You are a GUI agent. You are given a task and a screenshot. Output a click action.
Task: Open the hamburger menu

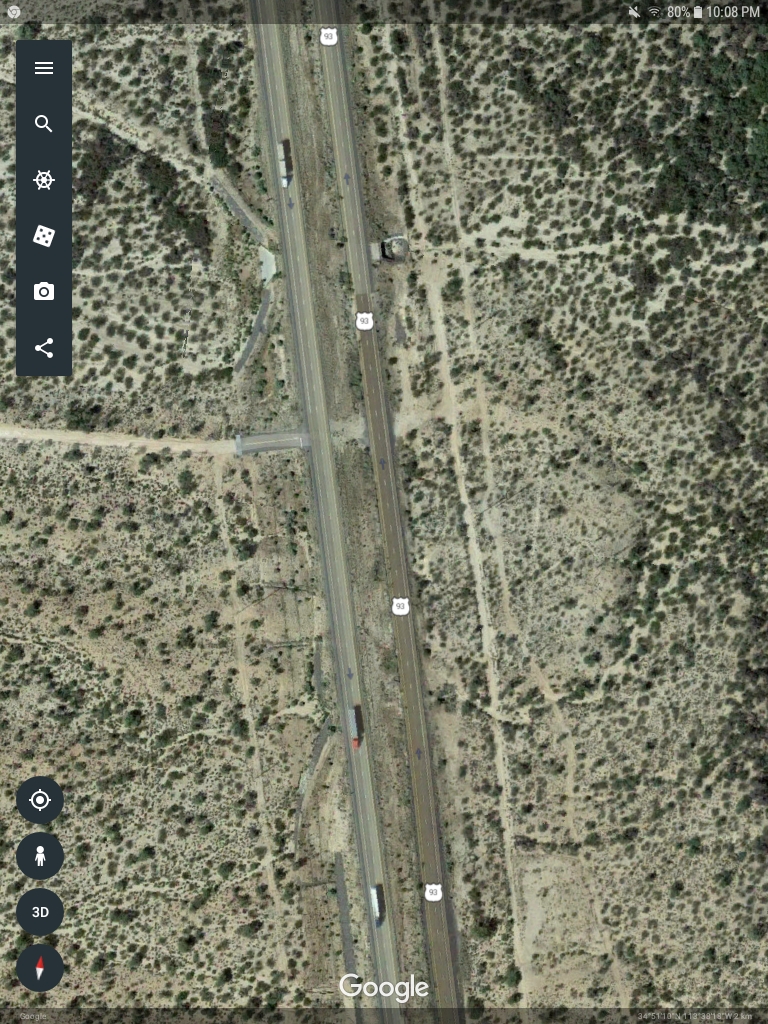pos(44,68)
